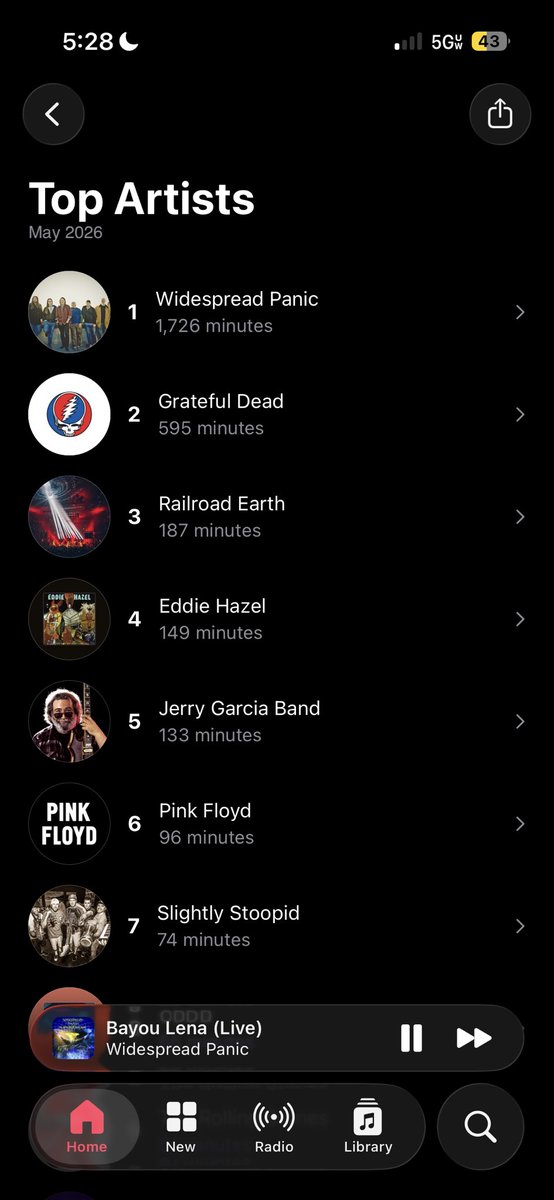Skip forward to the next track
Screen dimensions: 554x1200
click(474, 1038)
